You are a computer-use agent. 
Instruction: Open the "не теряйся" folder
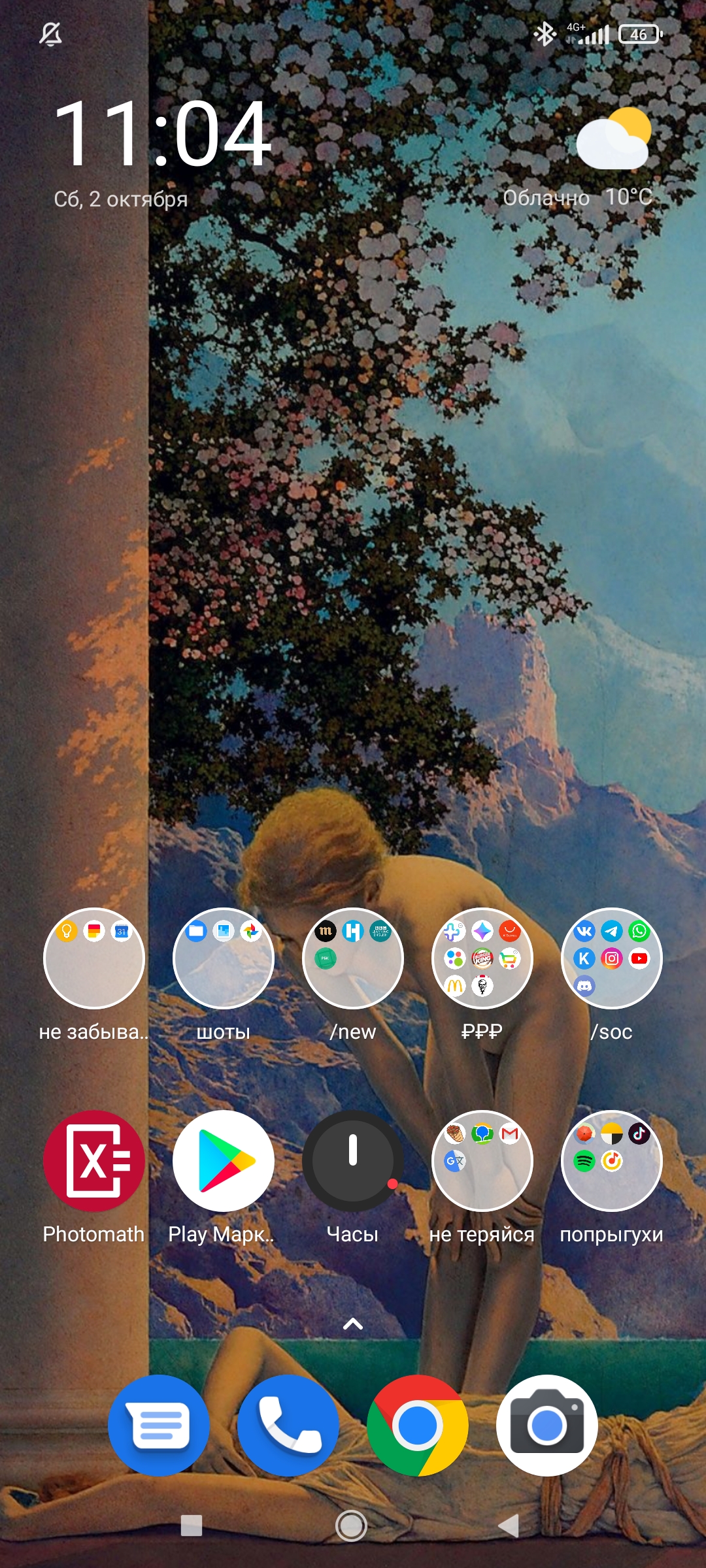click(x=482, y=1160)
